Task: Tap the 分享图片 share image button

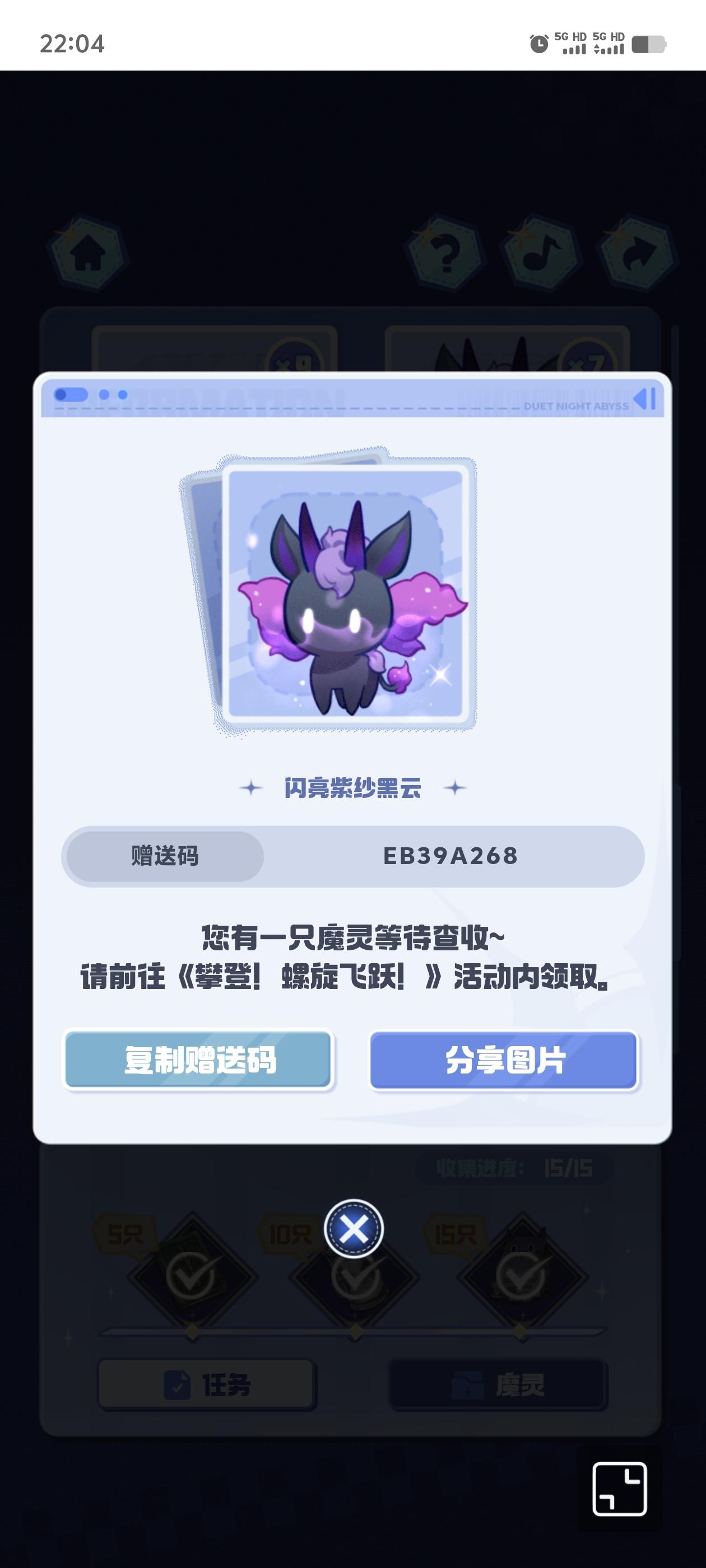Action: [504, 1060]
